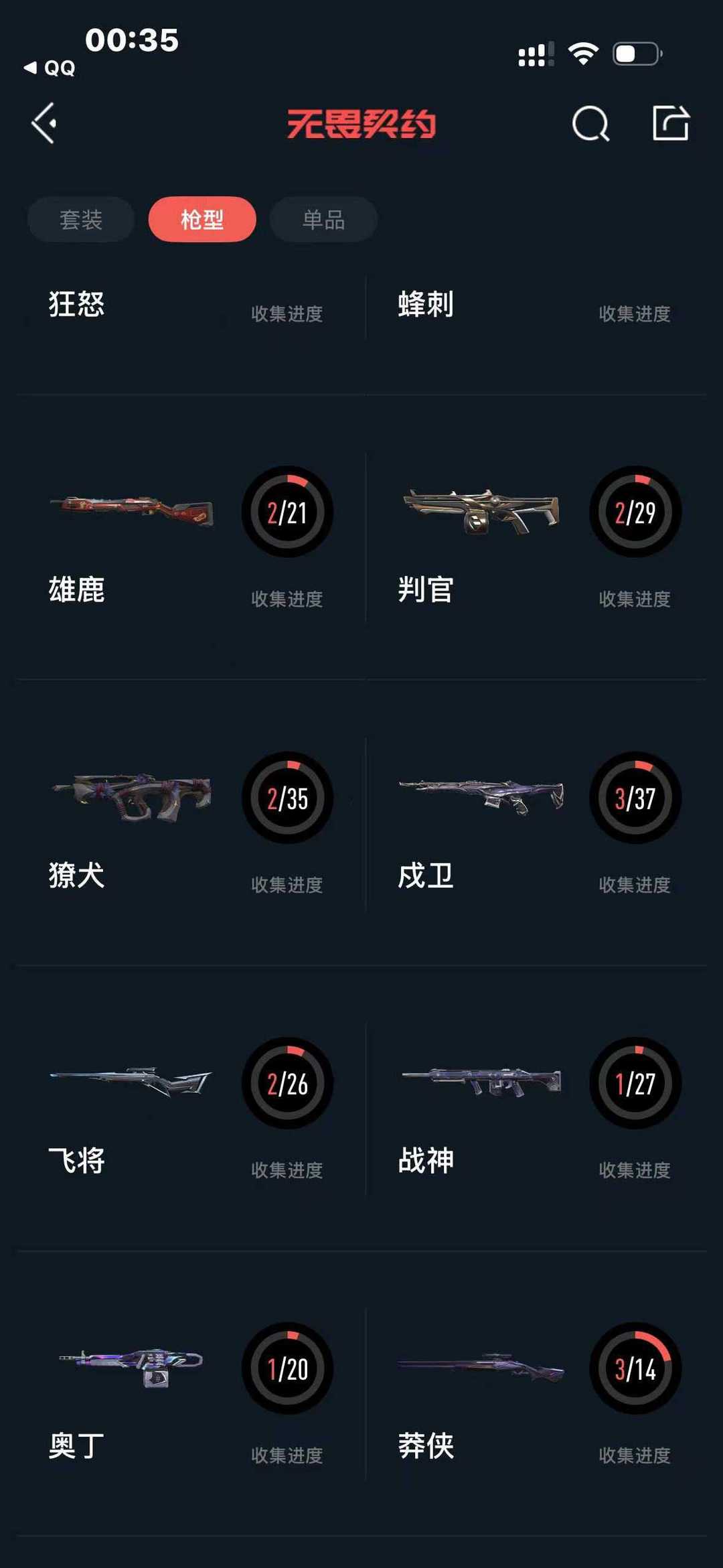Open the 奥丁 weapon card

pos(191,1394)
